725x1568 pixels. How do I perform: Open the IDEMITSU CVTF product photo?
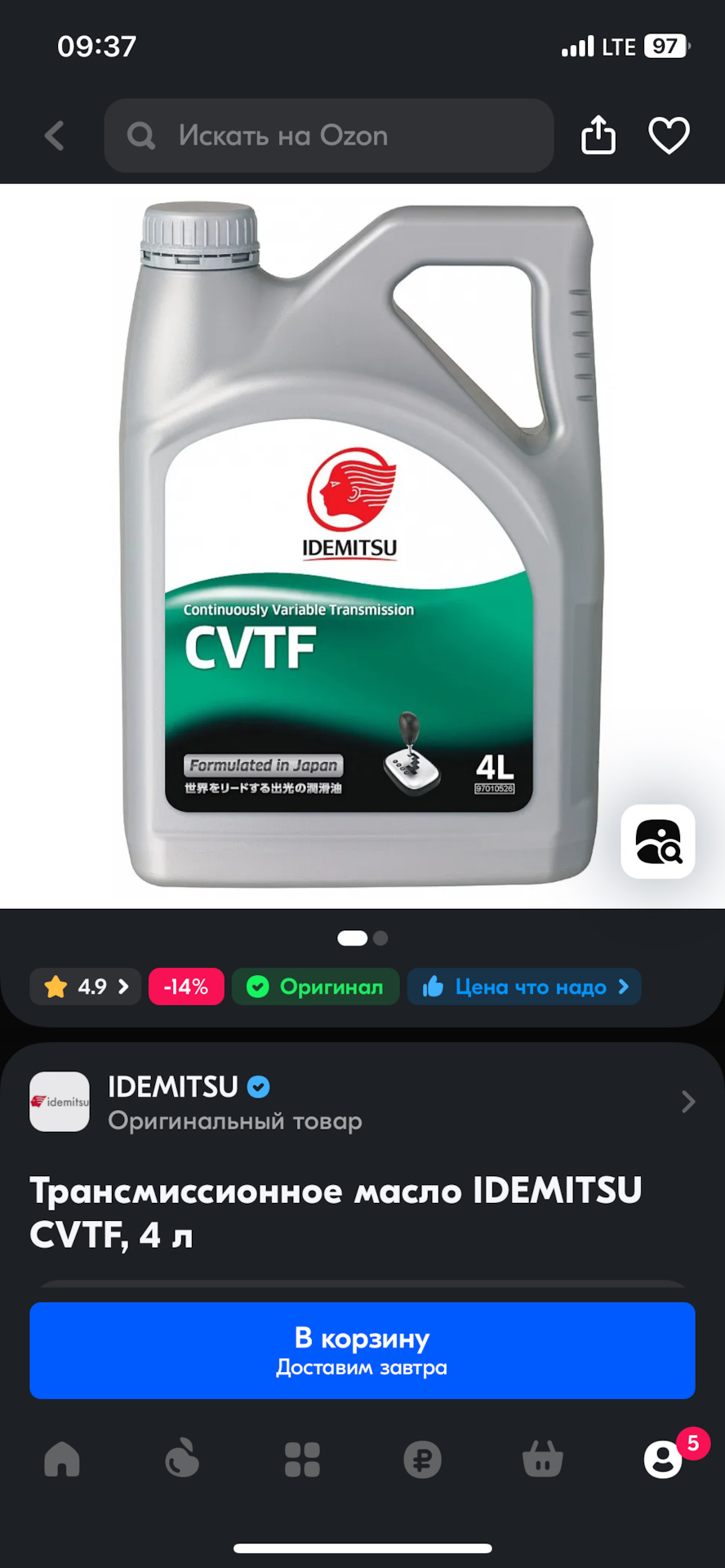pyautogui.click(x=359, y=546)
